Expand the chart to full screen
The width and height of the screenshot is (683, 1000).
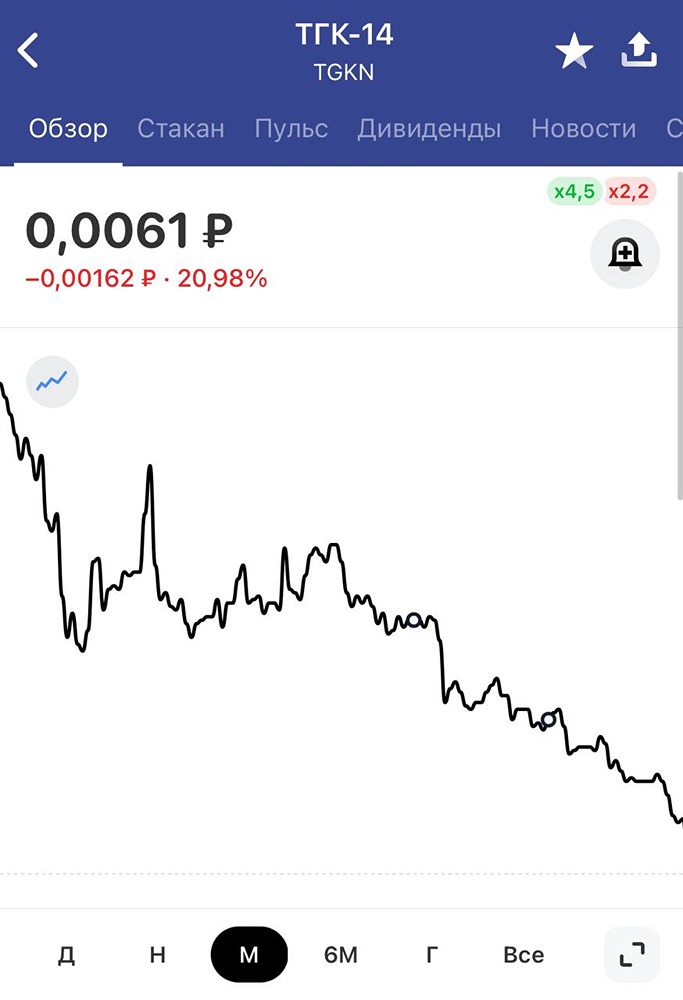pos(632,955)
